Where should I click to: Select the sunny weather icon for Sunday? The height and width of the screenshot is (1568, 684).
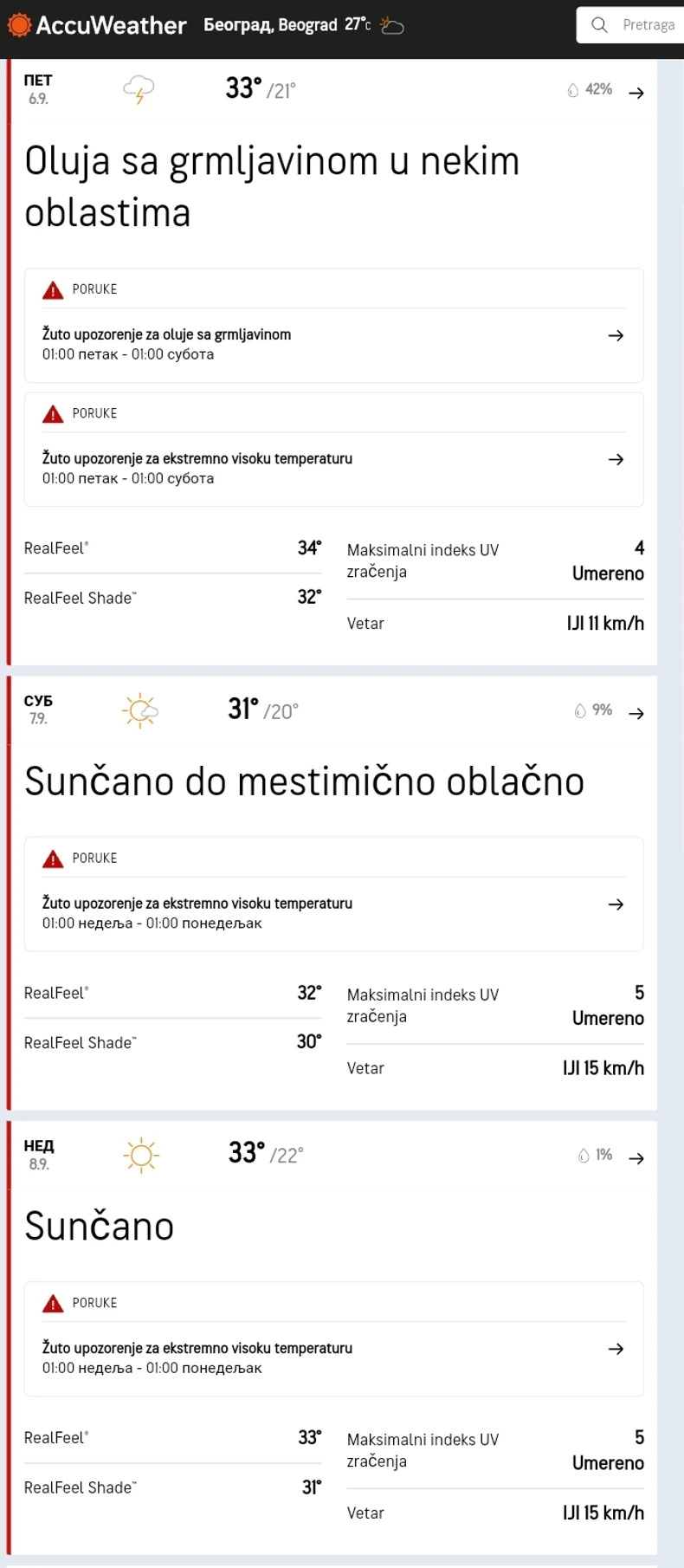pyautogui.click(x=142, y=1155)
